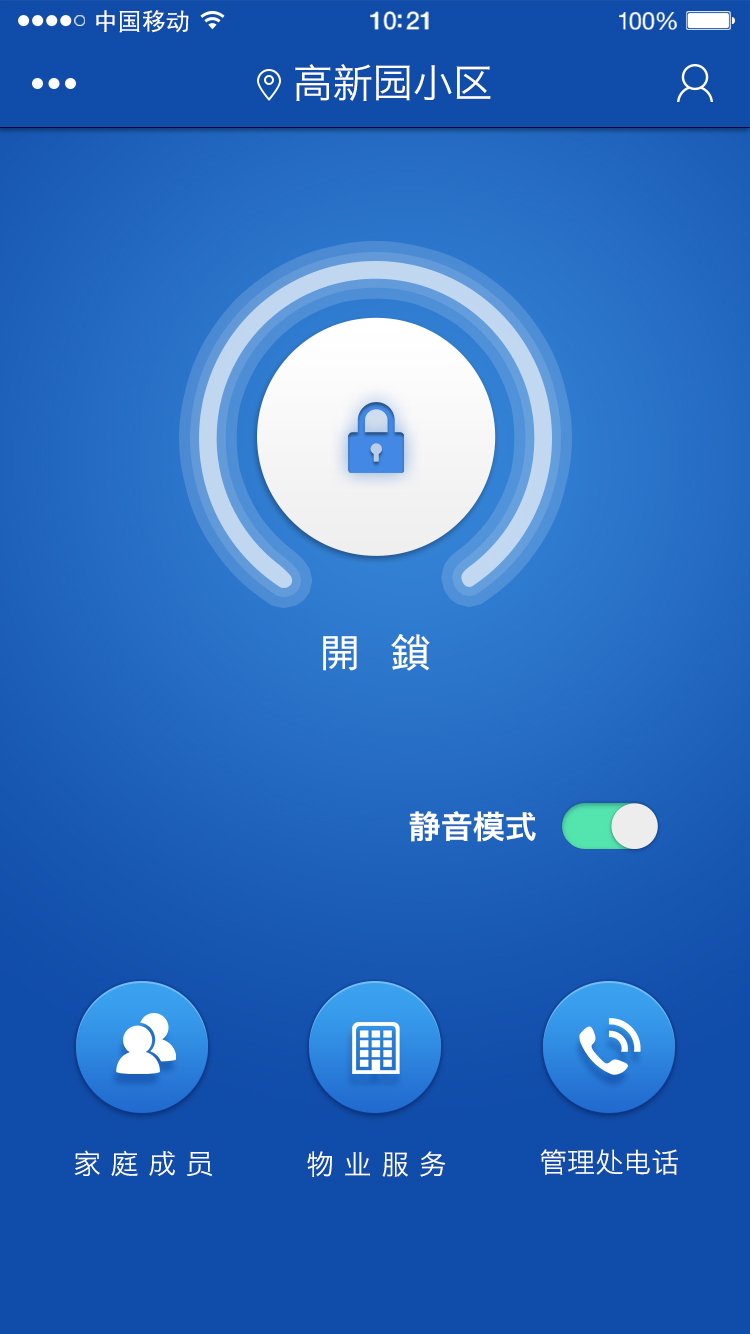
Task: Open the user profile icon
Action: click(694, 84)
